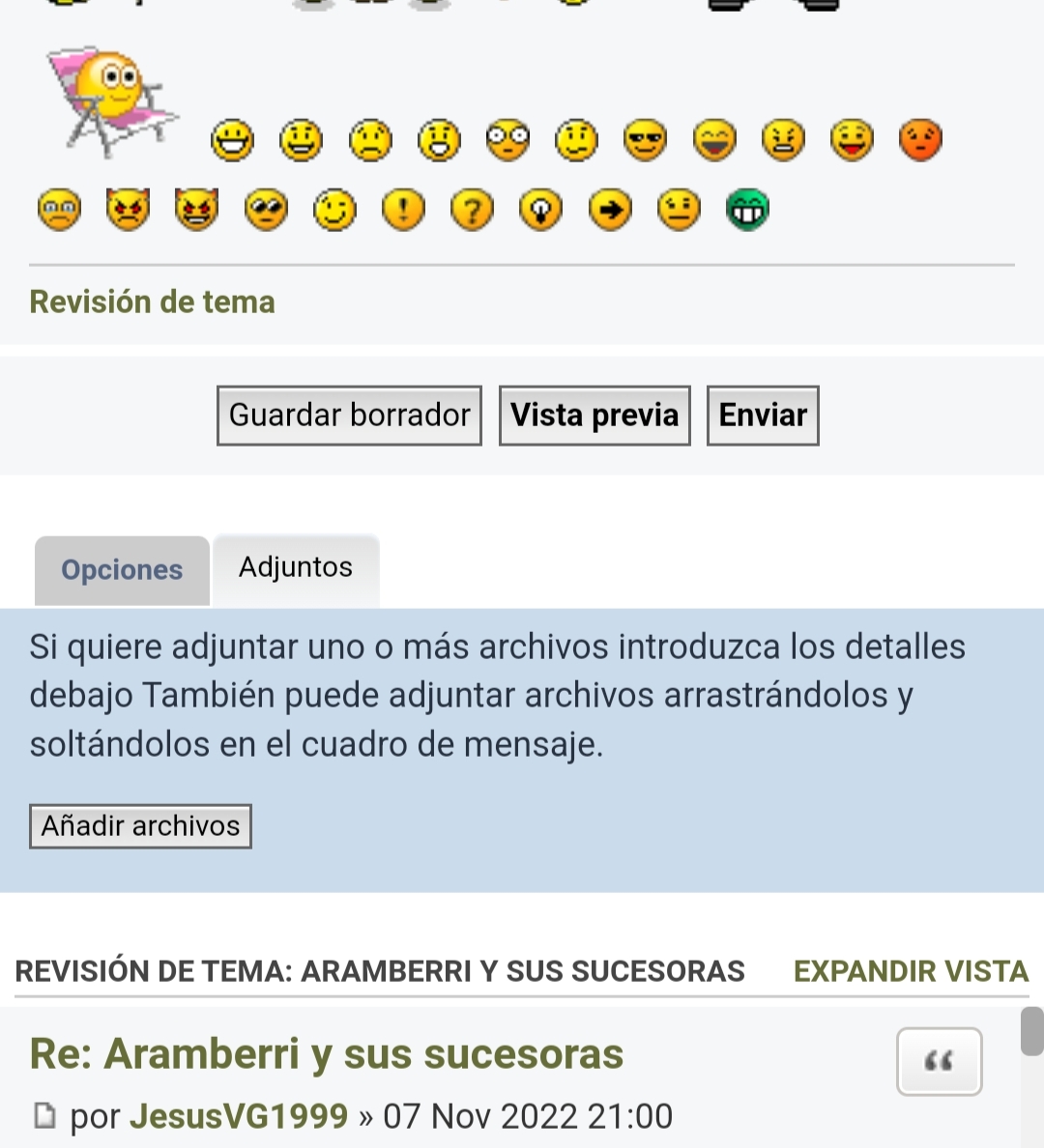Insert the red angry face smiley
This screenshot has width=1044, height=1148.
(x=920, y=140)
